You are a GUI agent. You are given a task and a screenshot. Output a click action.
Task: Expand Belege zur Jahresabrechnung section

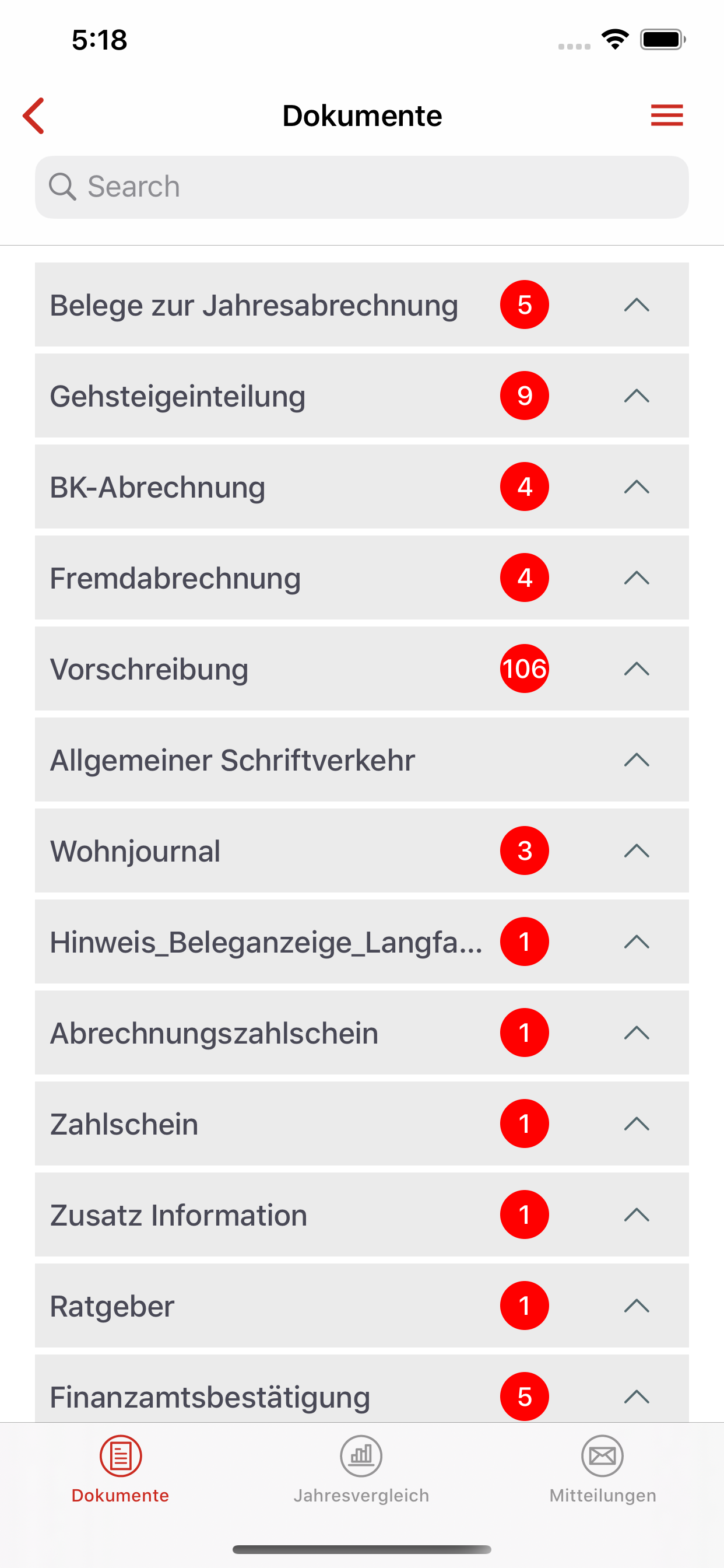pyautogui.click(x=362, y=304)
